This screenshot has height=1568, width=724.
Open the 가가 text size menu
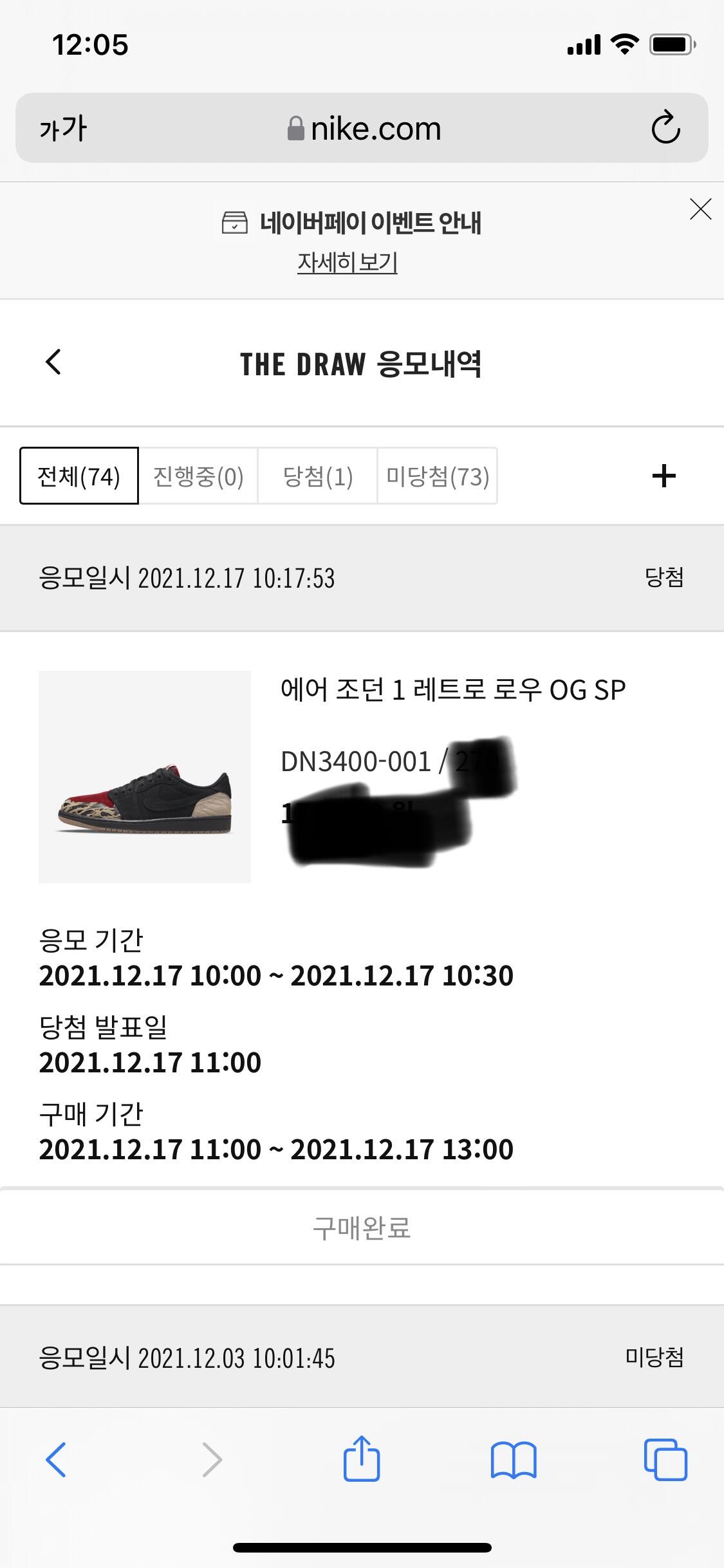pyautogui.click(x=63, y=128)
